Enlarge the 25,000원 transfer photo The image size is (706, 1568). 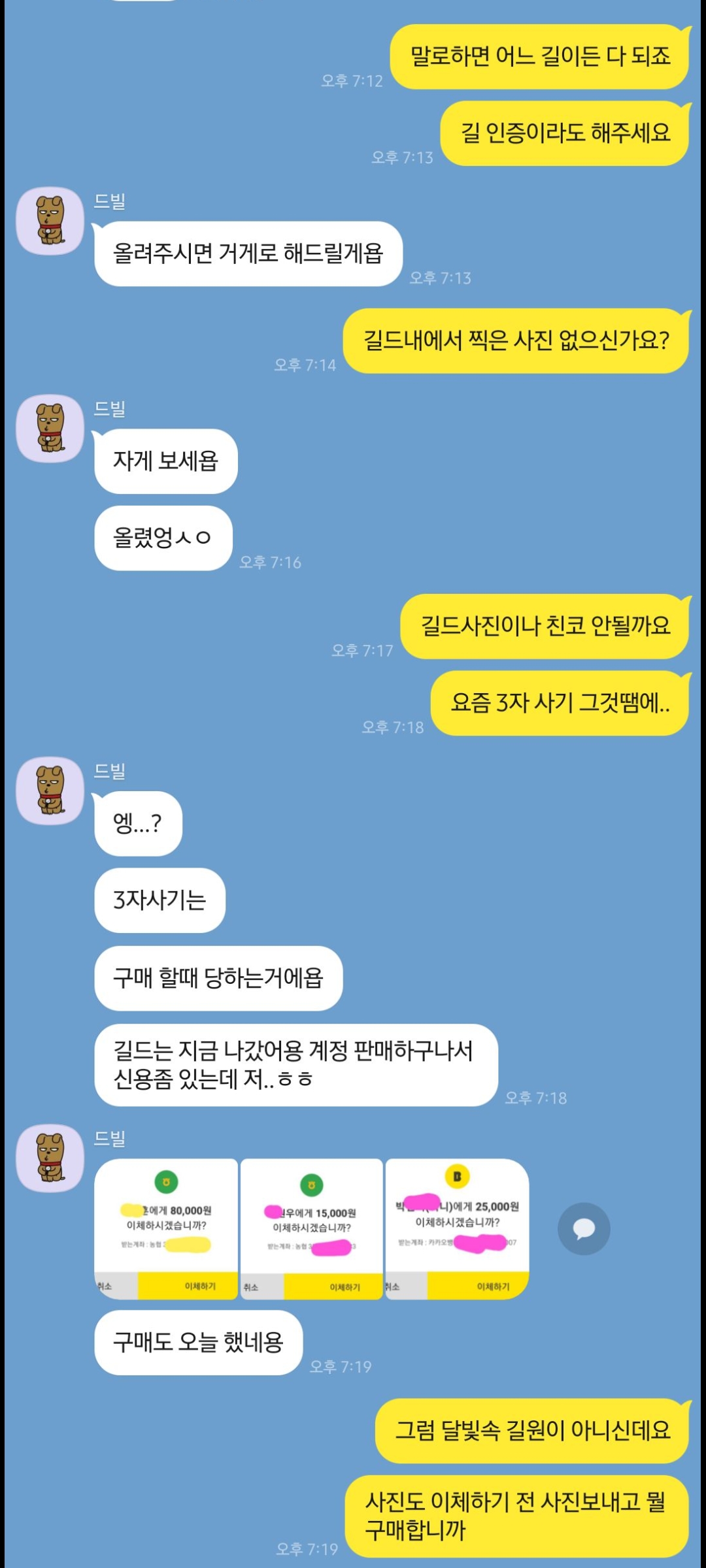[457, 1228]
